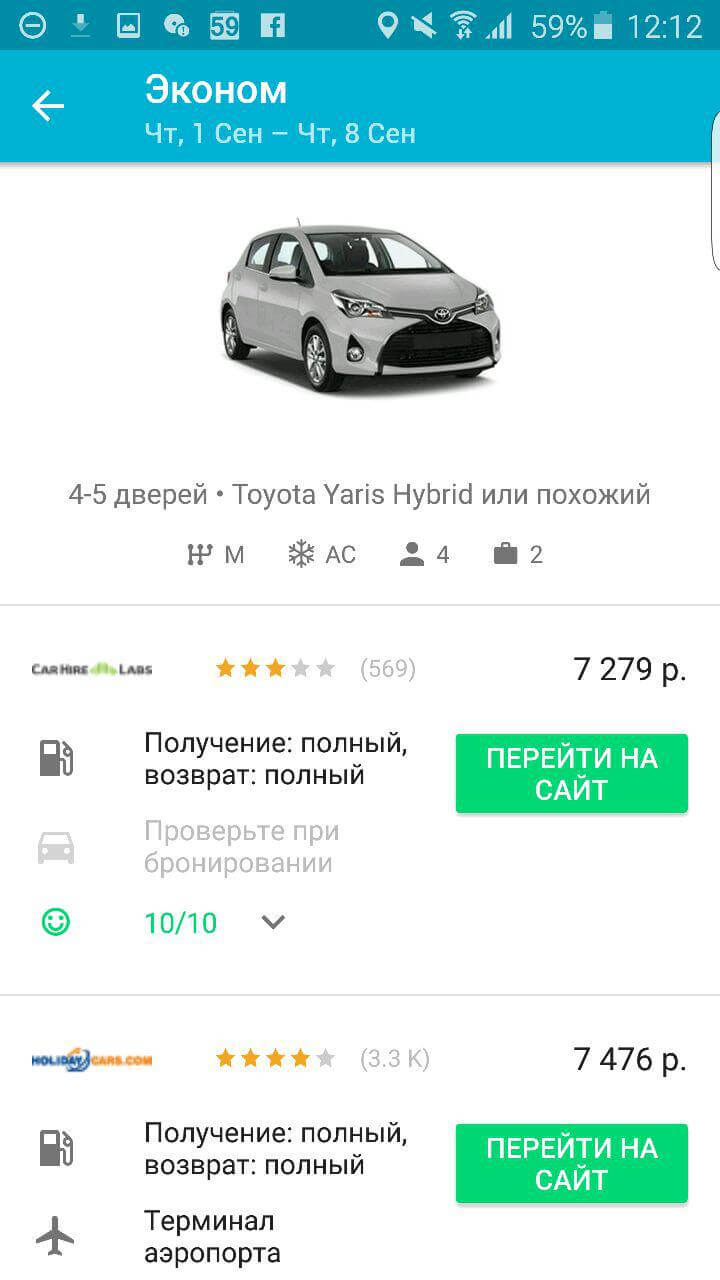The width and height of the screenshot is (720, 1280).
Task: Click the (569) reviews count link
Action: pos(390,667)
